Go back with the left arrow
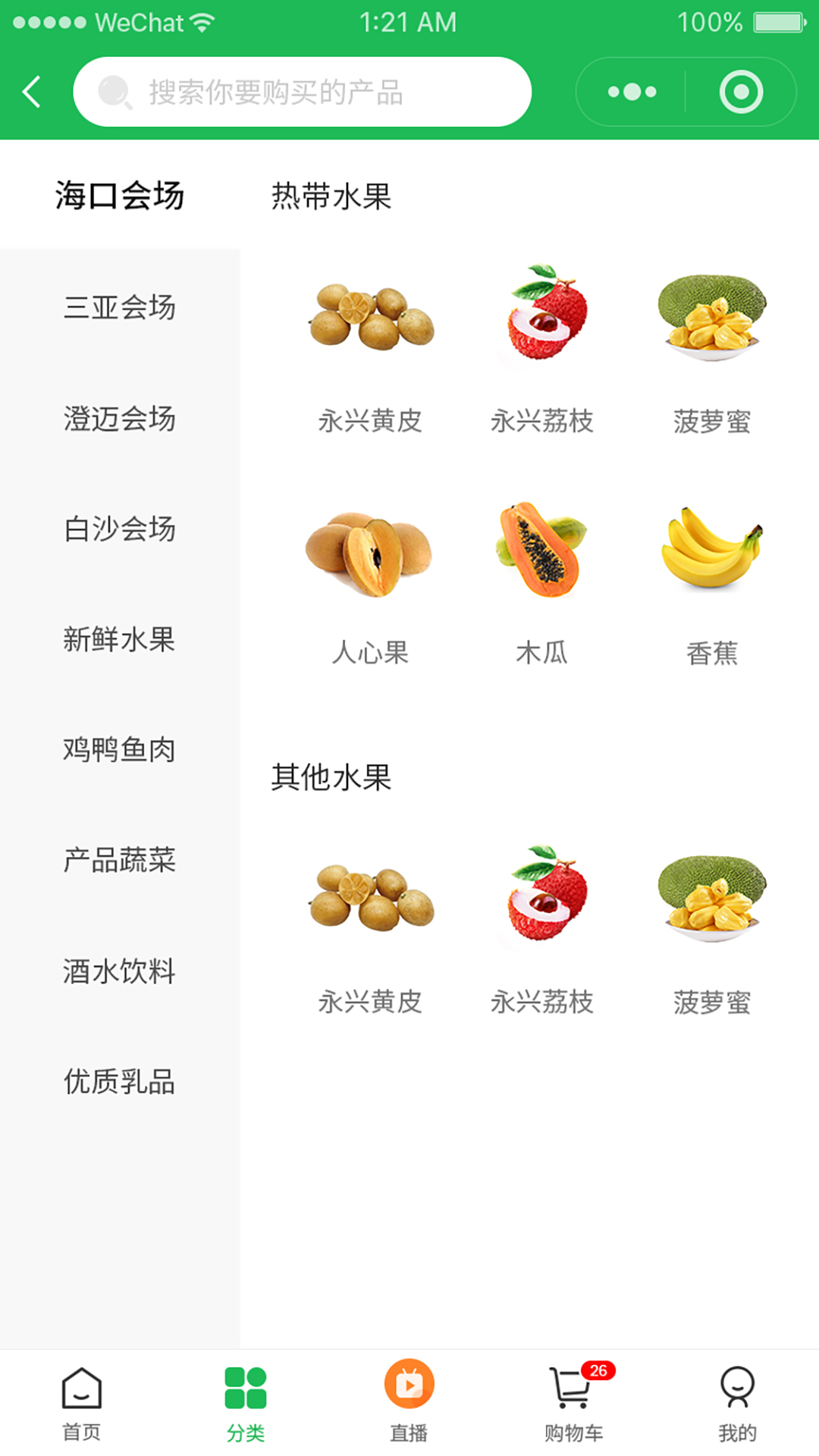The height and width of the screenshot is (1456, 819). (x=30, y=91)
